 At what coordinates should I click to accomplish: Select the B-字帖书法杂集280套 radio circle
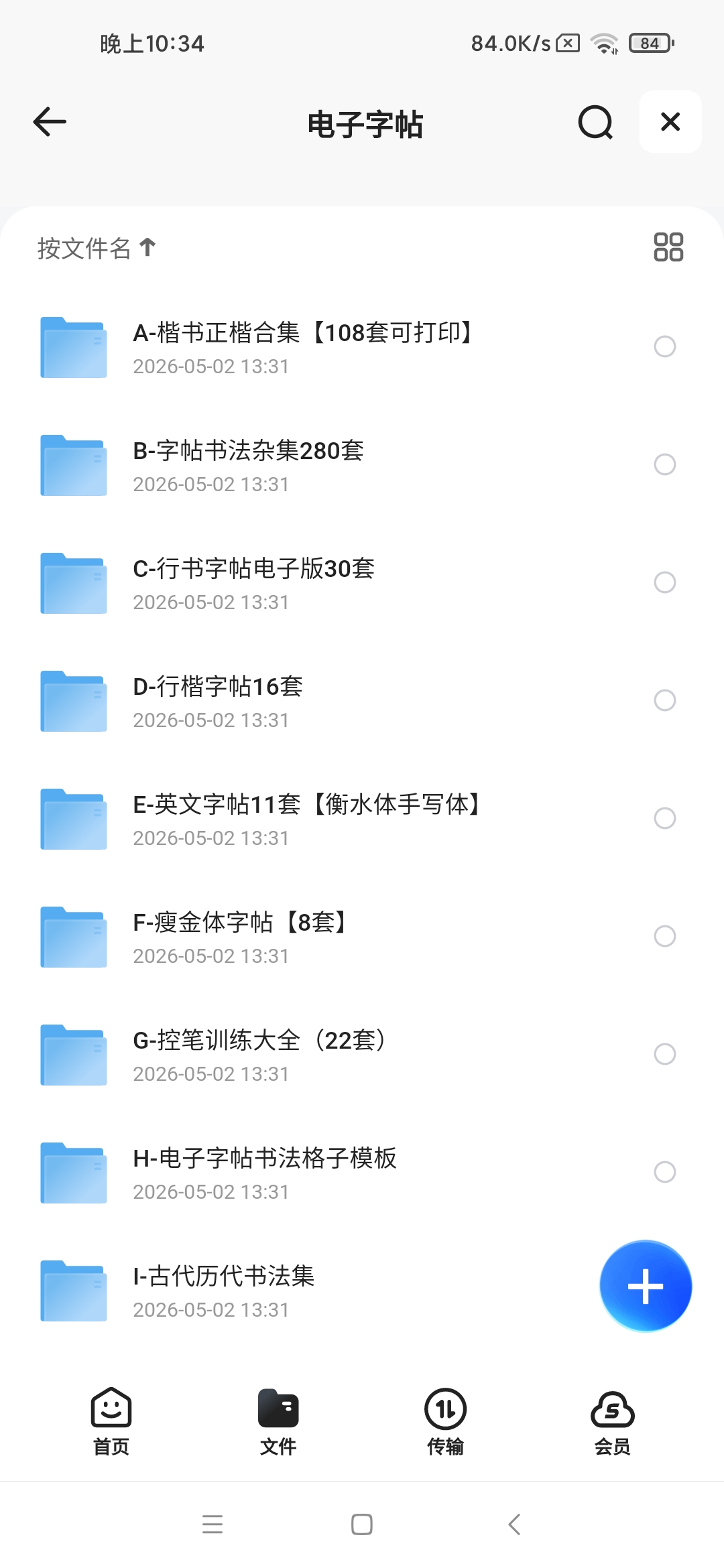(664, 464)
